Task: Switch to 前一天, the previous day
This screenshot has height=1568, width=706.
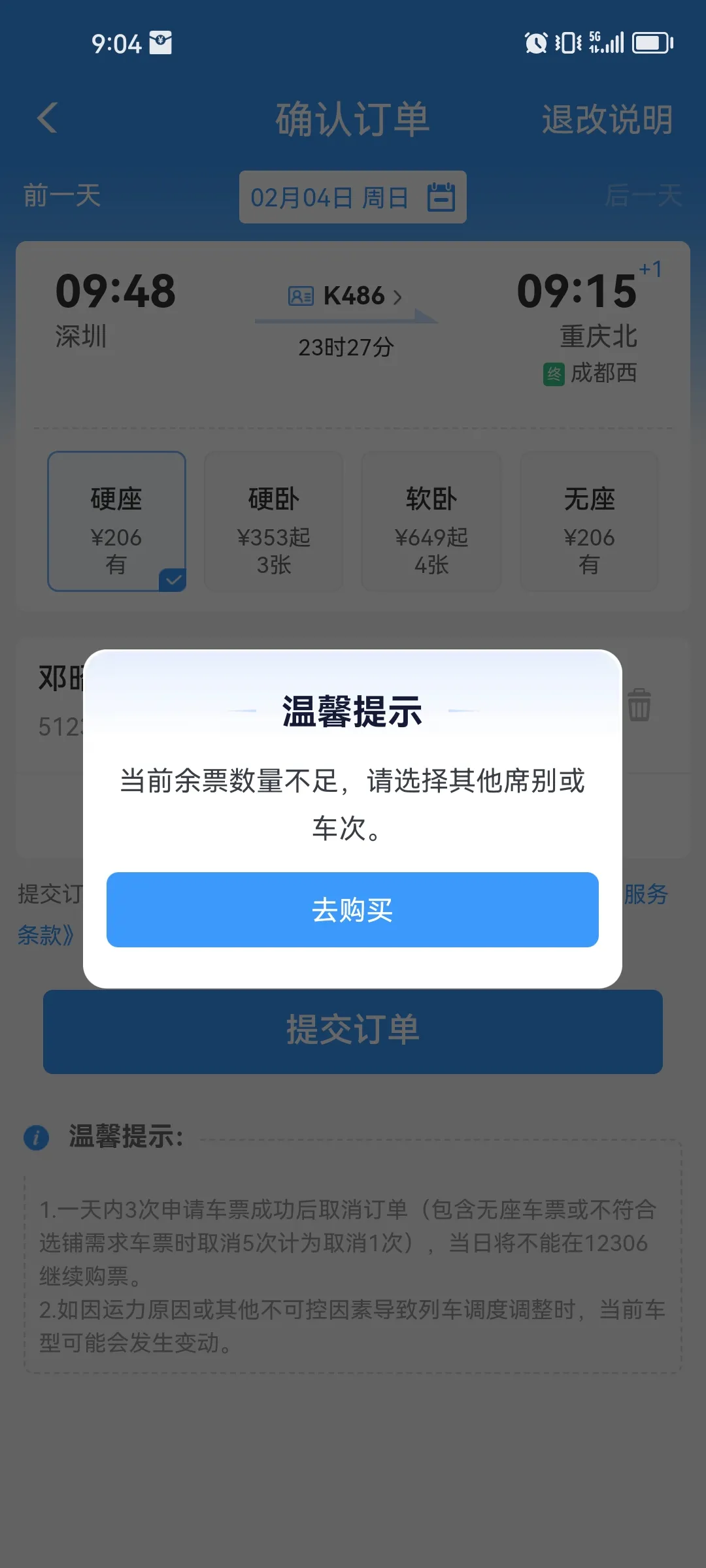Action: point(62,195)
